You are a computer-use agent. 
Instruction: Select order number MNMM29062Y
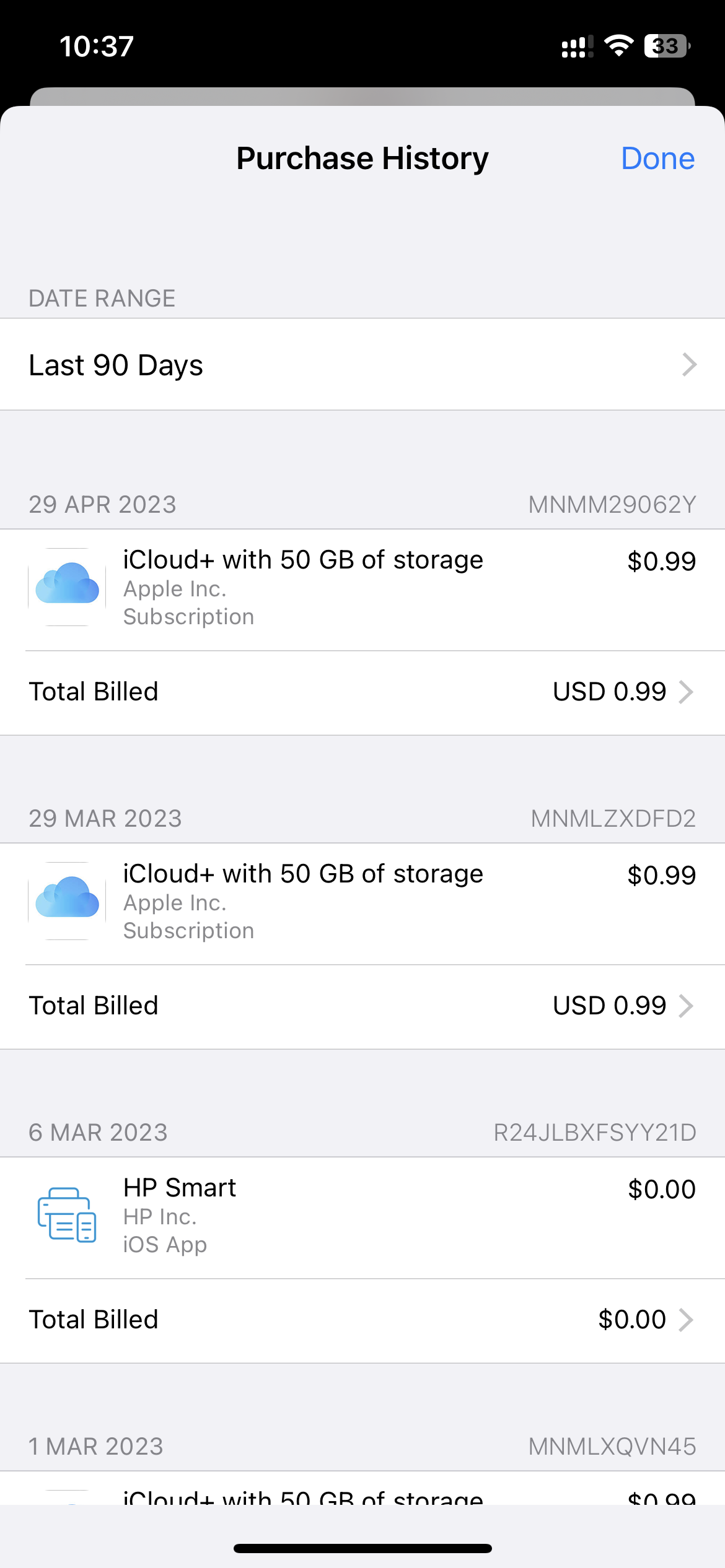click(612, 504)
